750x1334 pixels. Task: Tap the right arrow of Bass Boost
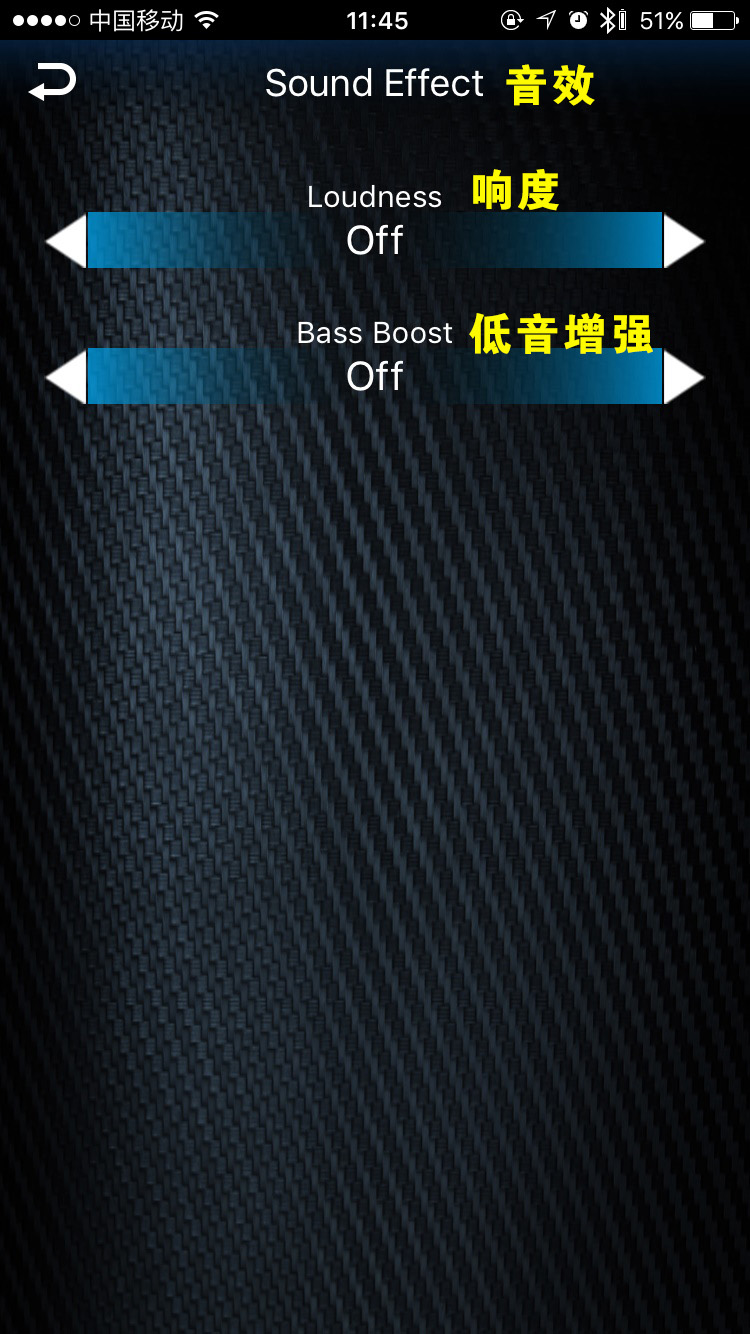click(683, 377)
